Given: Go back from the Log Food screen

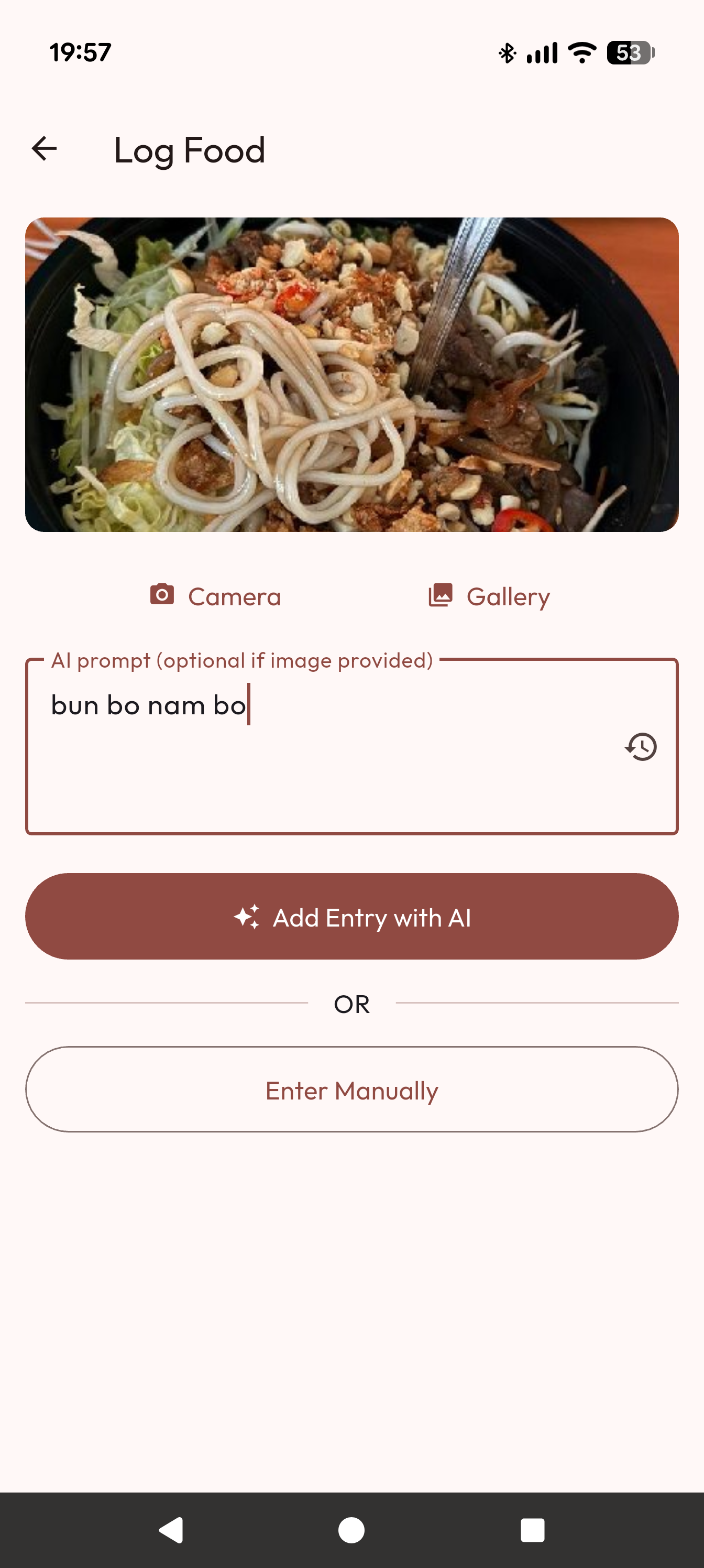Looking at the screenshot, I should tap(45, 148).
